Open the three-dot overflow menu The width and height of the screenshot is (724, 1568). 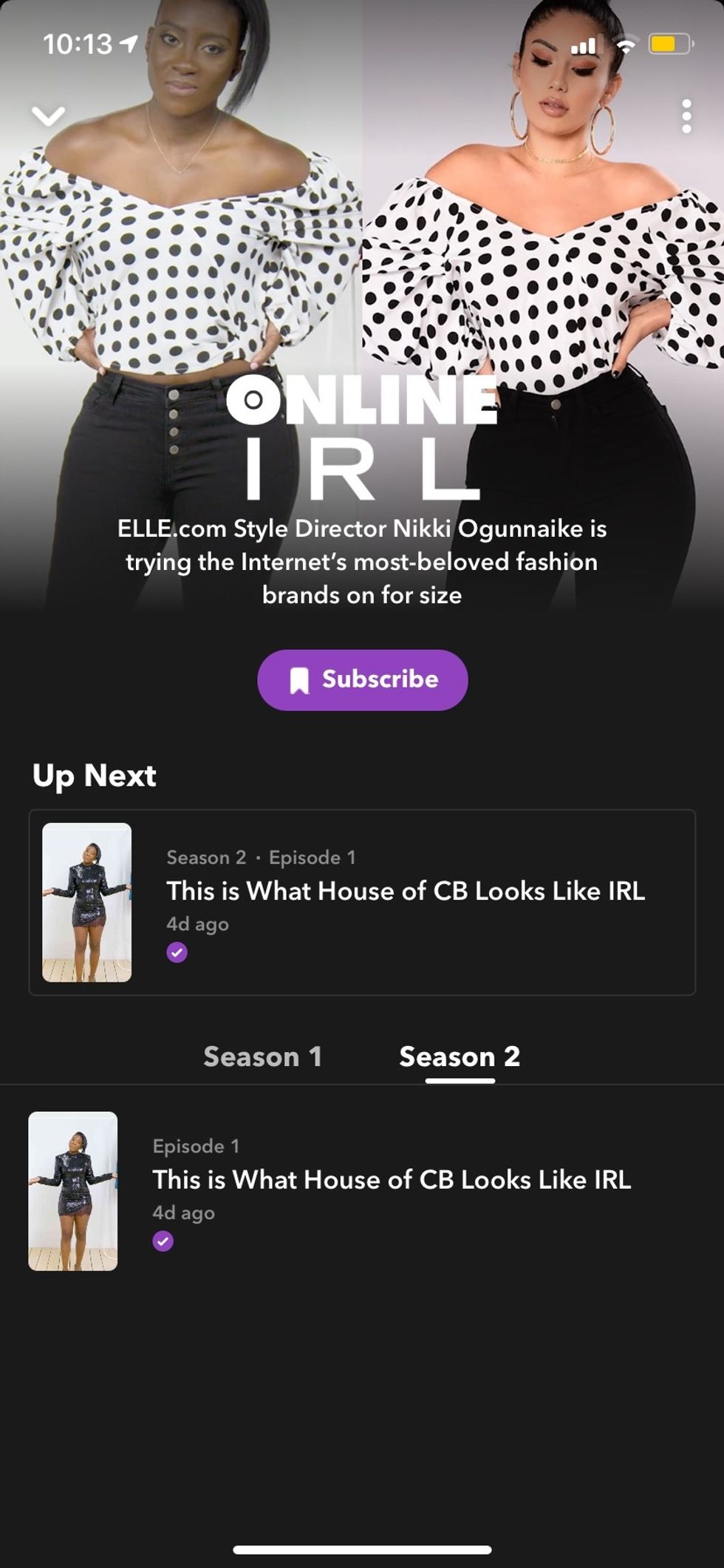[686, 117]
